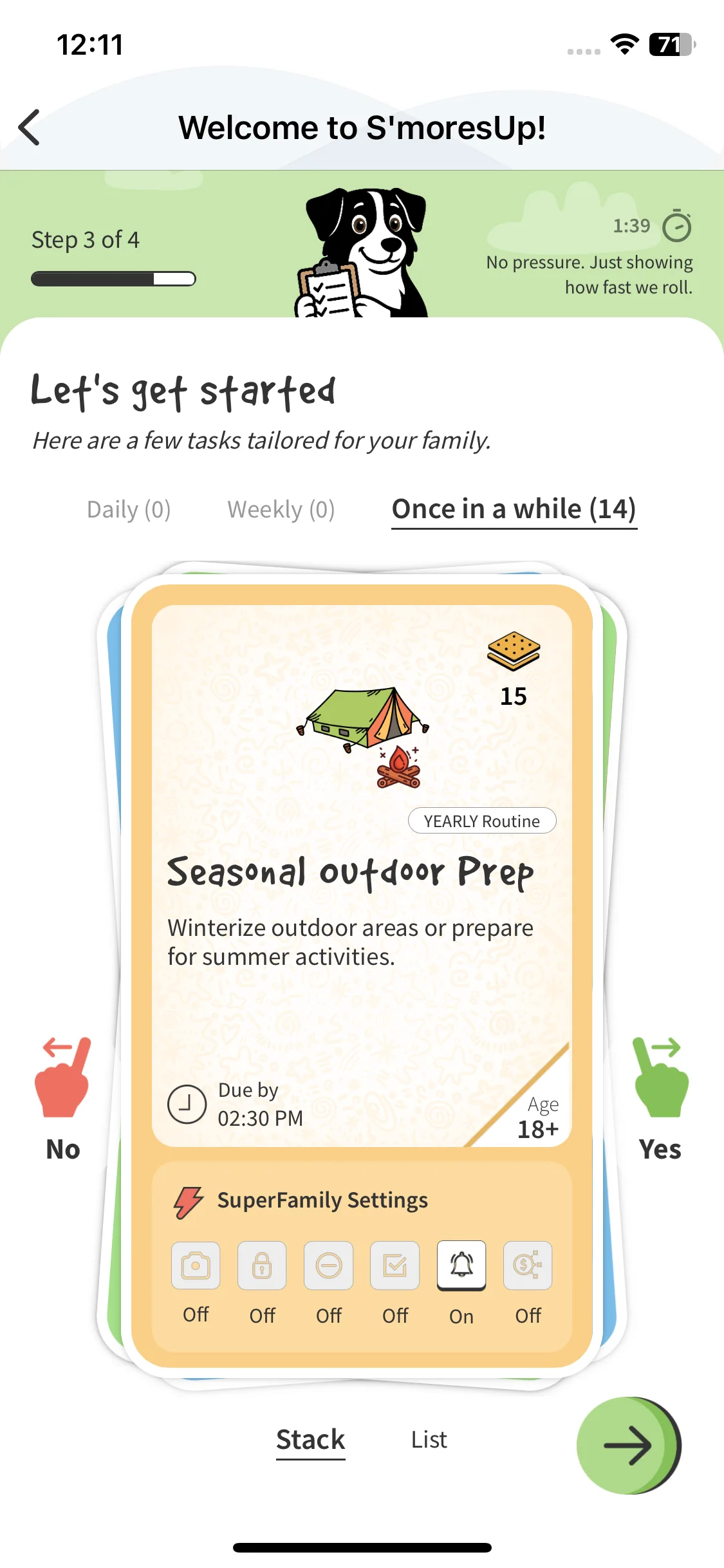724x1568 pixels.
Task: Switch to the Stack view
Action: (x=311, y=1440)
